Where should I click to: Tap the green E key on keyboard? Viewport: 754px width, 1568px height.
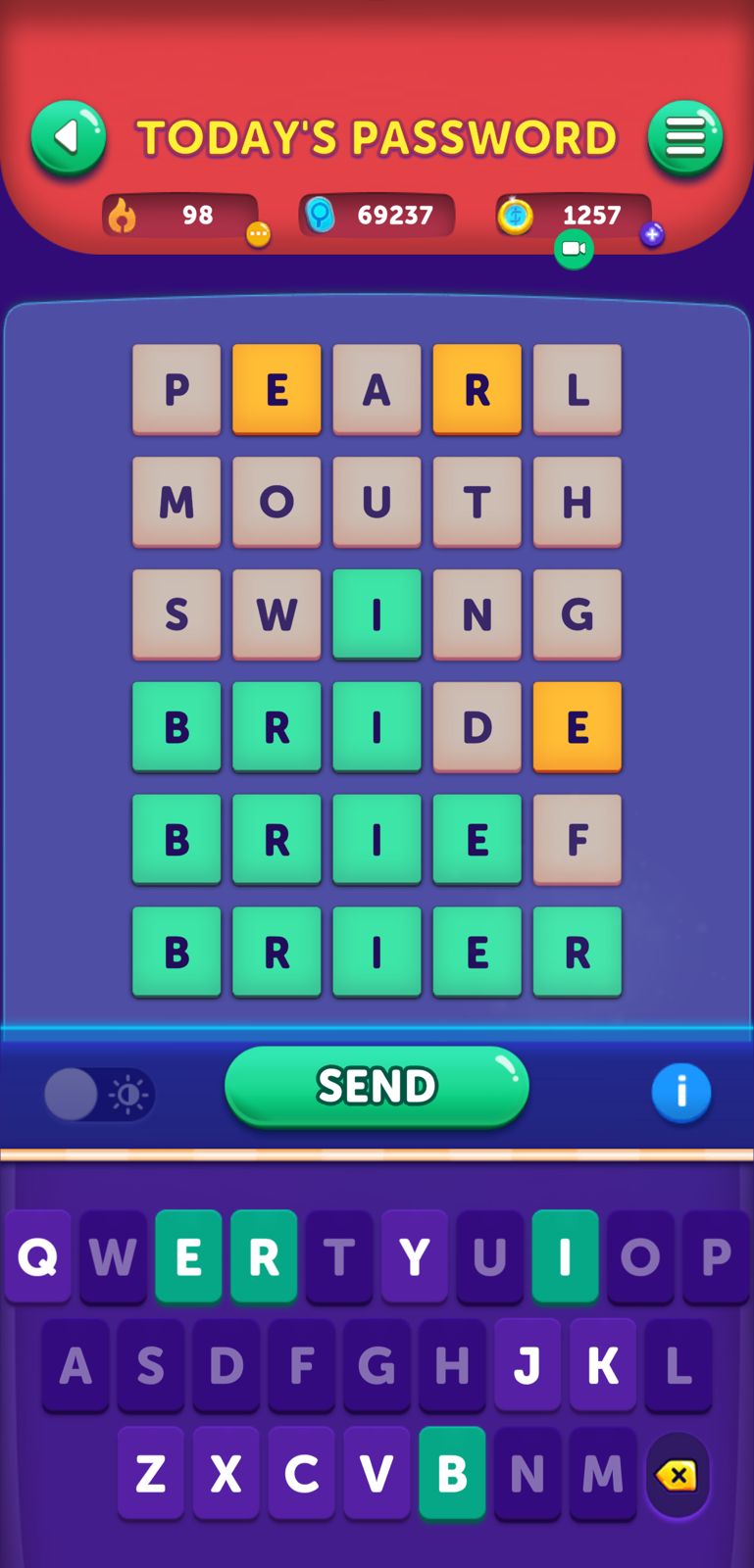[188, 1256]
